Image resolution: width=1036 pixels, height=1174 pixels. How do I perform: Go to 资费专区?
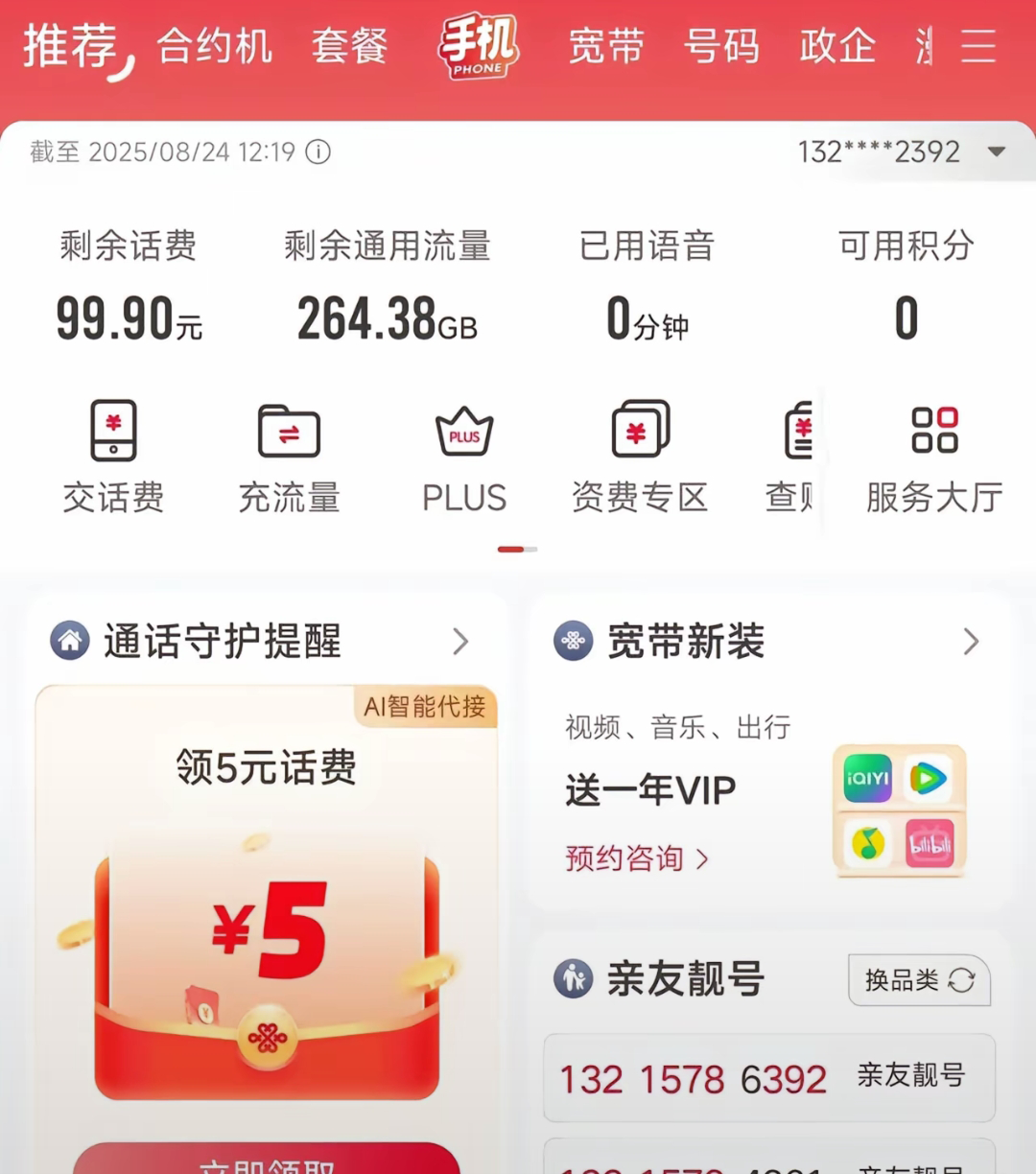tap(640, 457)
